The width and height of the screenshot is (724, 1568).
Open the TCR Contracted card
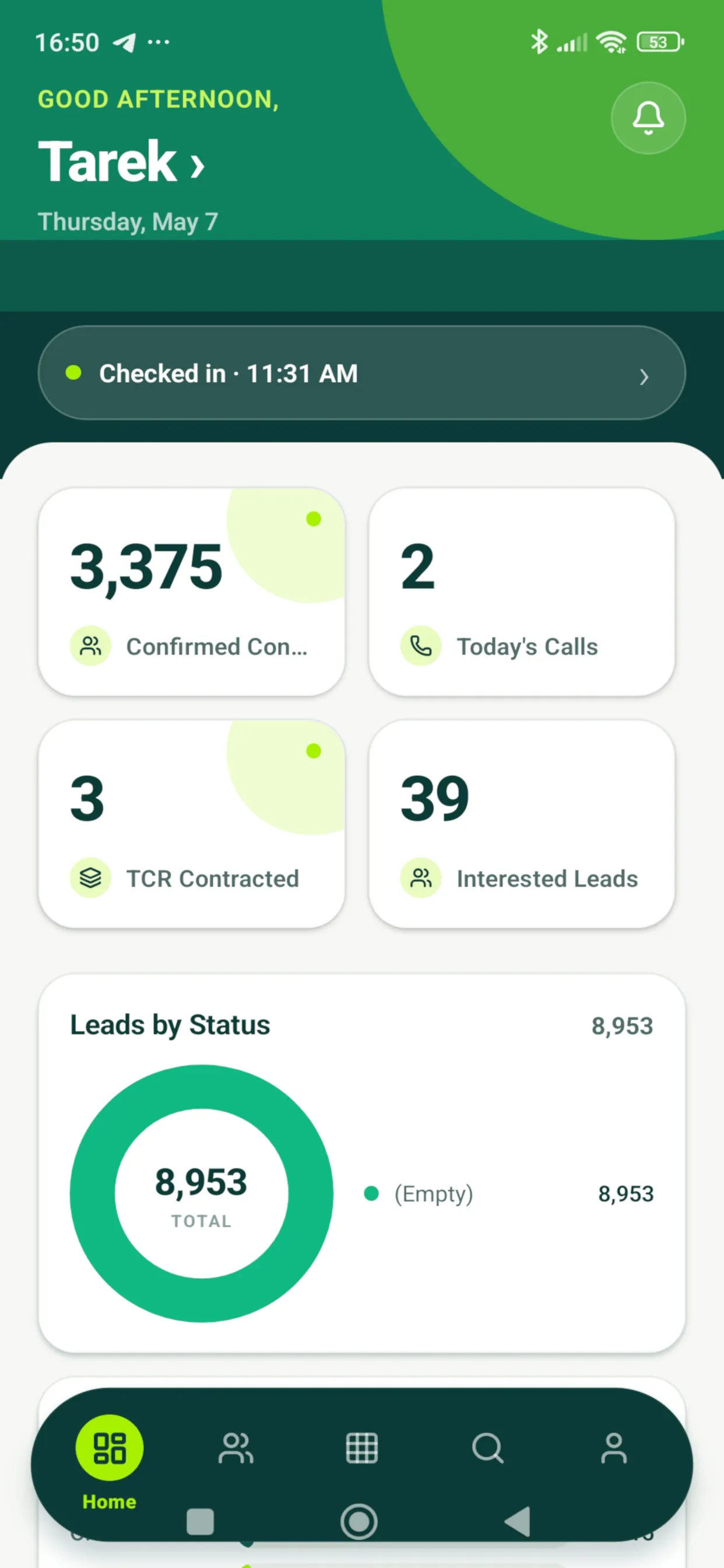[192, 824]
